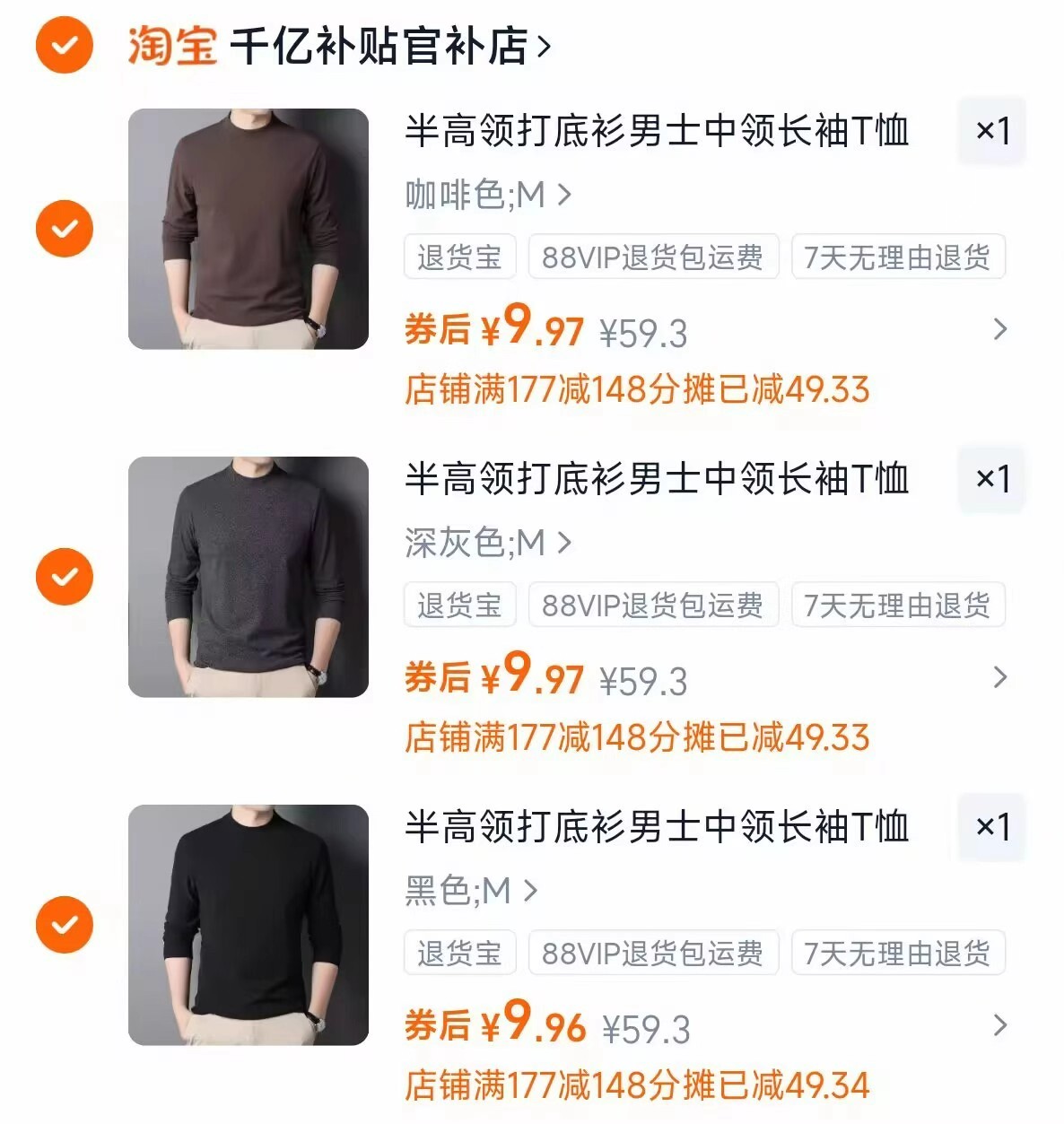Click the 7天无理由退货 tag on first item
Screen dimensions: 1064x1124
[x=897, y=257]
